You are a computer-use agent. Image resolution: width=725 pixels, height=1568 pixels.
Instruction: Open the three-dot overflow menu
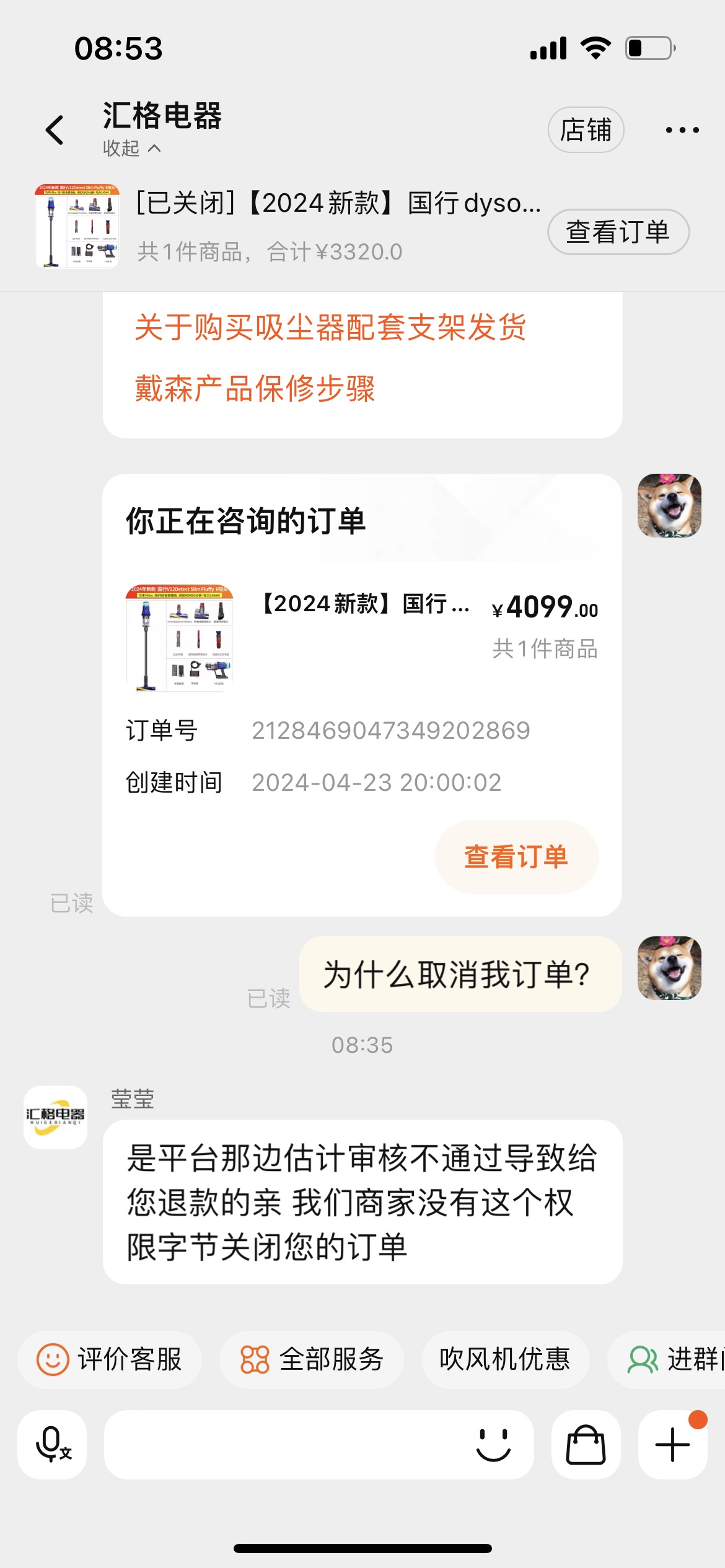(x=682, y=130)
